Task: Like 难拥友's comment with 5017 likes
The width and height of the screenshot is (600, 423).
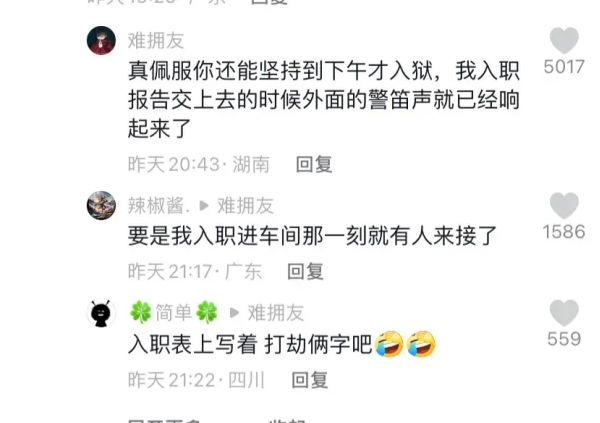Action: pyautogui.click(x=564, y=41)
